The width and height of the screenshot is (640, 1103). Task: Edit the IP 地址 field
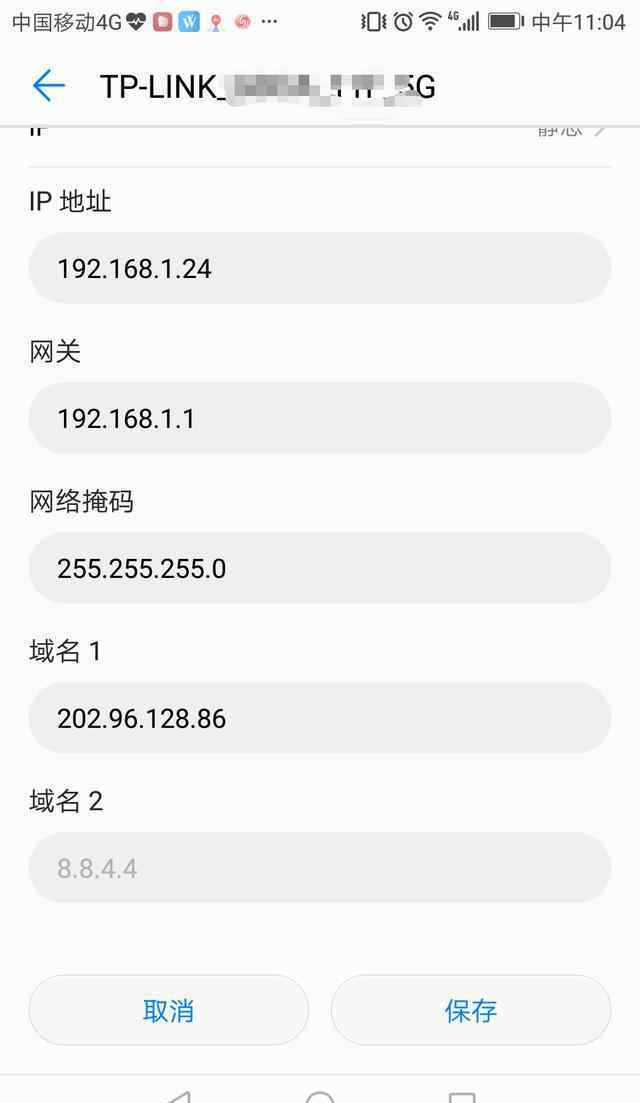pos(320,269)
